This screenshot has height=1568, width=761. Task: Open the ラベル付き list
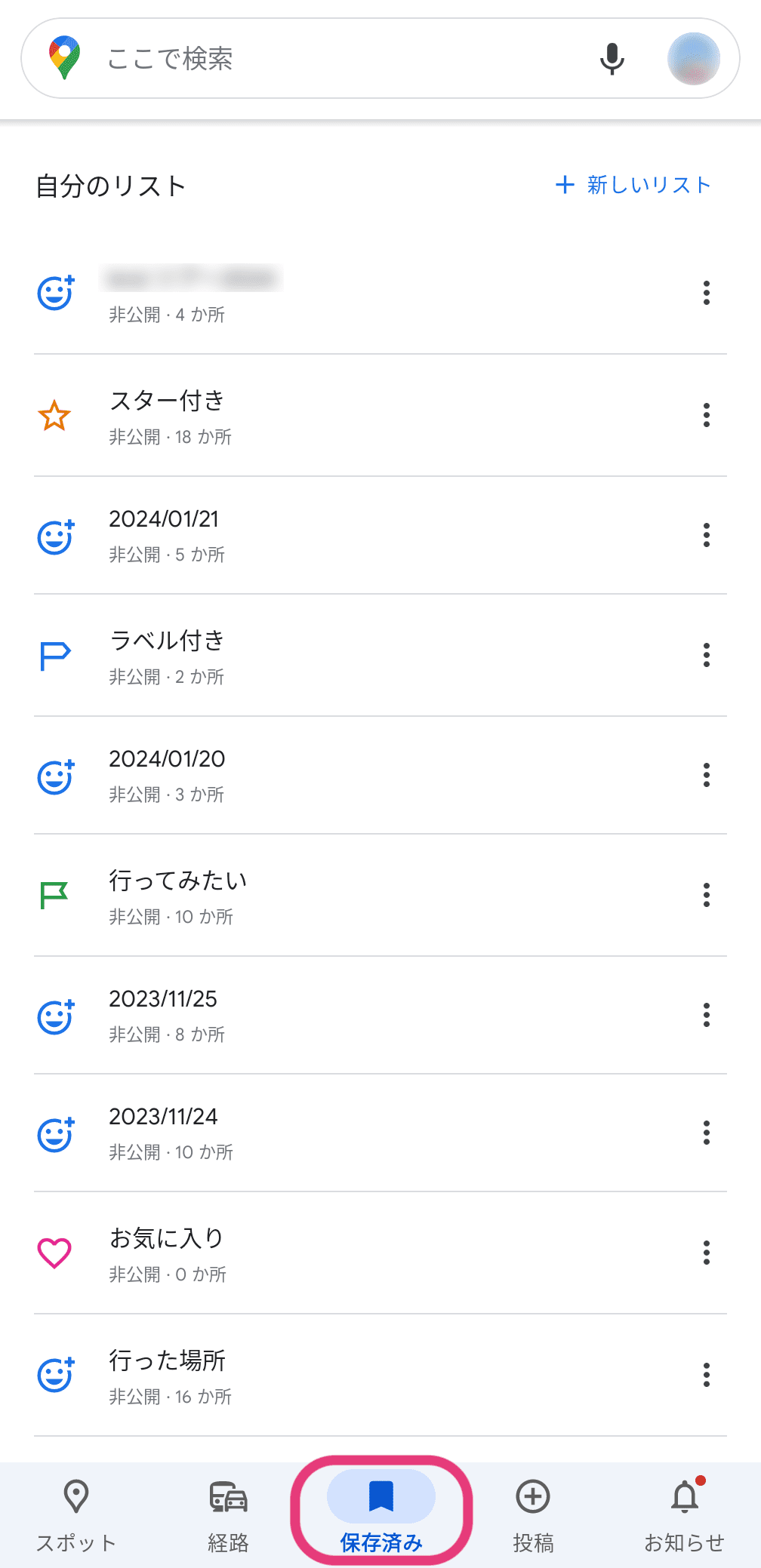pyautogui.click(x=168, y=655)
